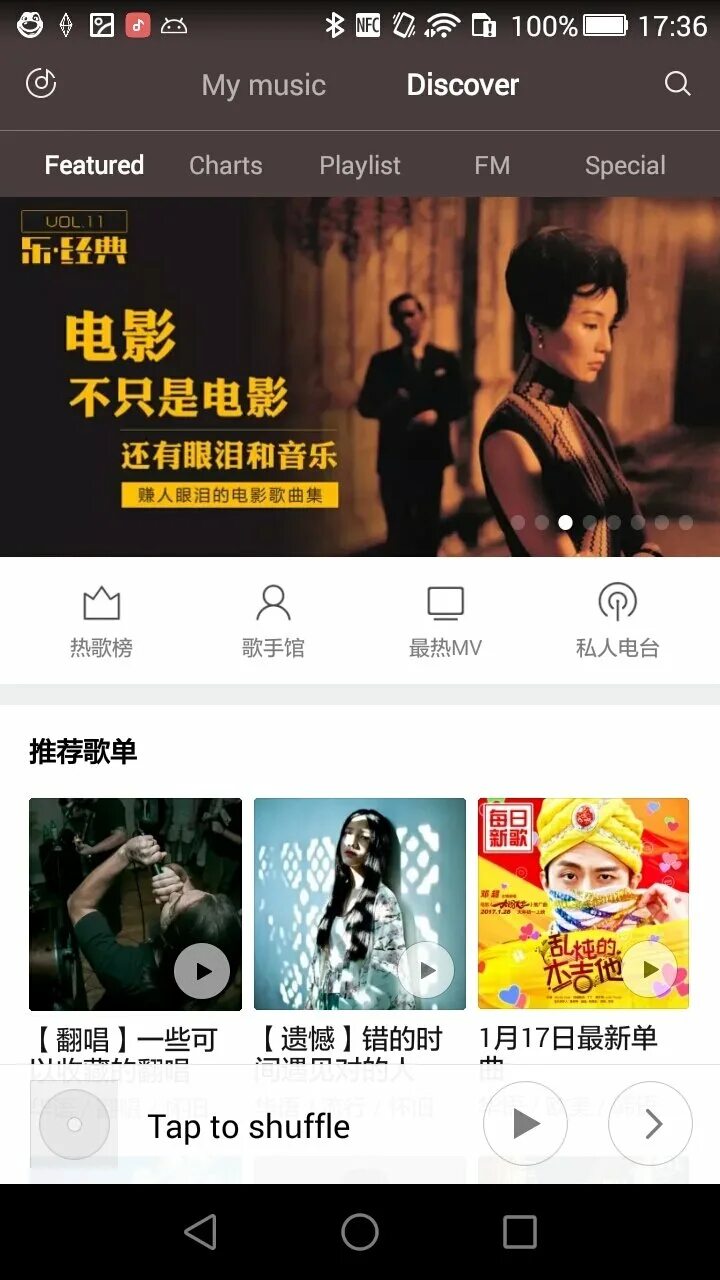This screenshot has height=1280, width=720.
Task: Go back using the system back button
Action: click(200, 1232)
